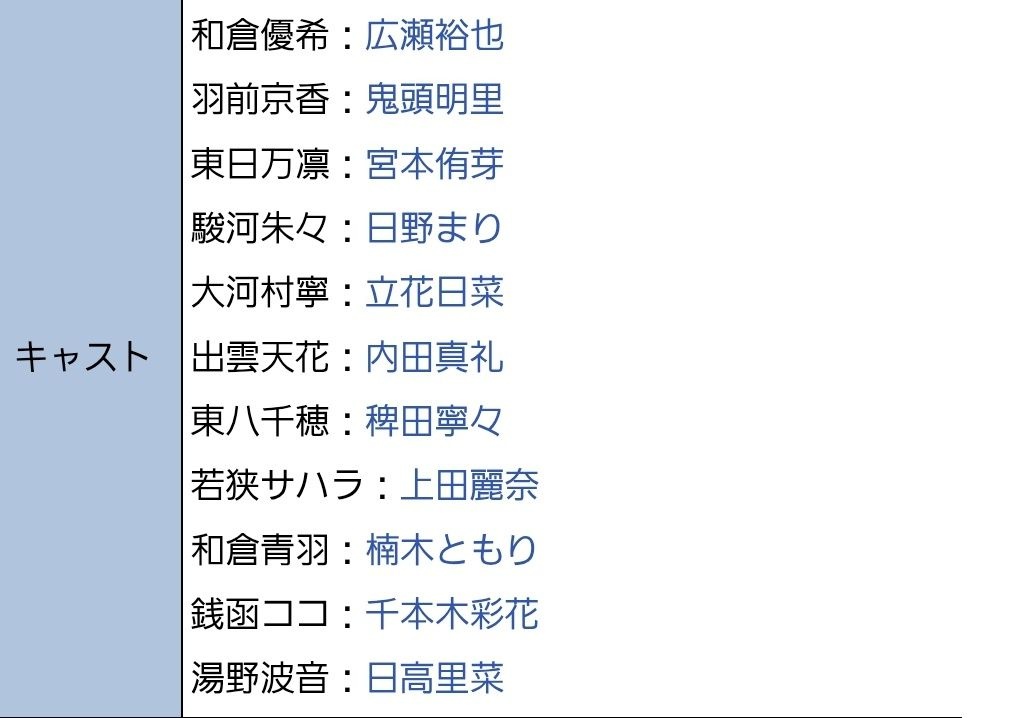Open the 上田麗奈 link
1014x718 pixels.
(x=468, y=485)
